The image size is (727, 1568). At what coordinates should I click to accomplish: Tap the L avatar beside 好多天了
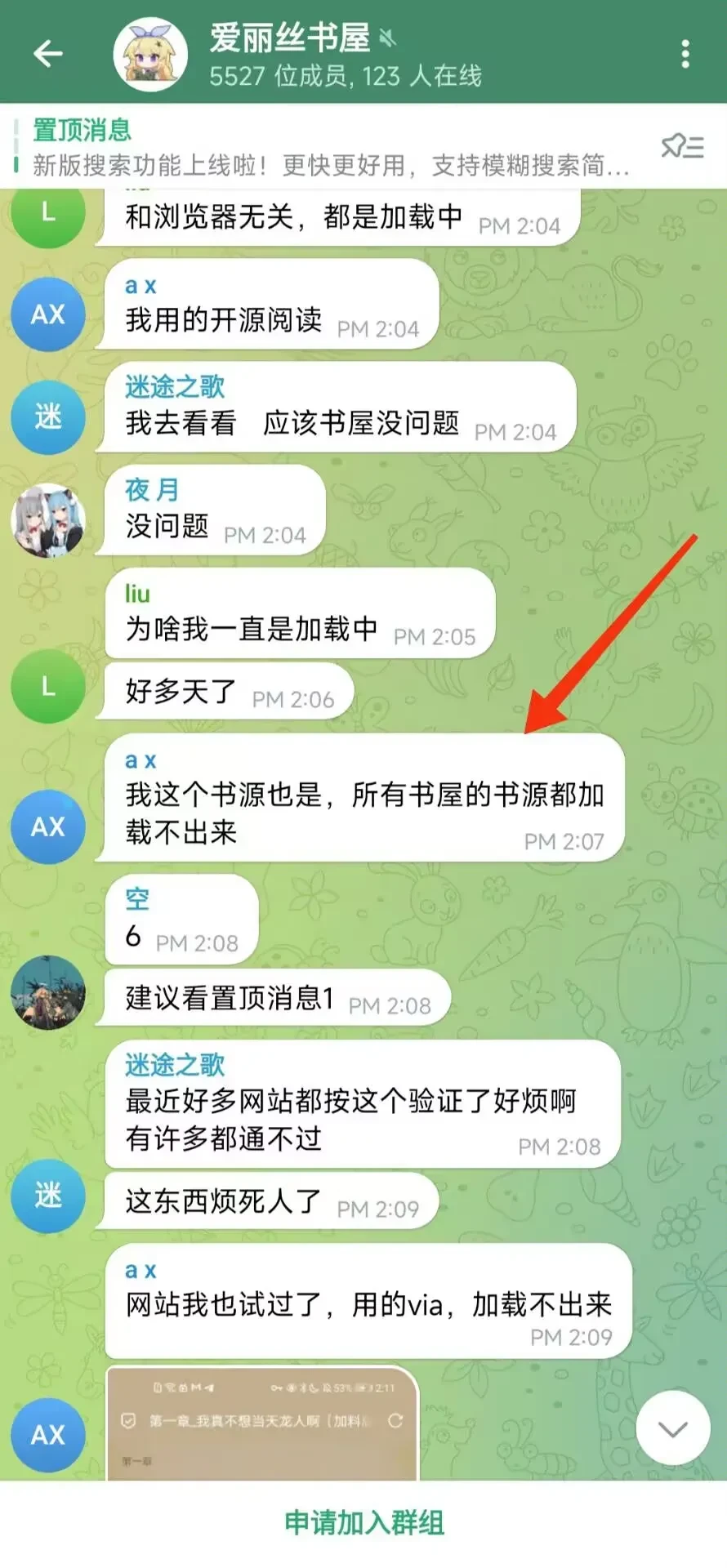point(48,687)
